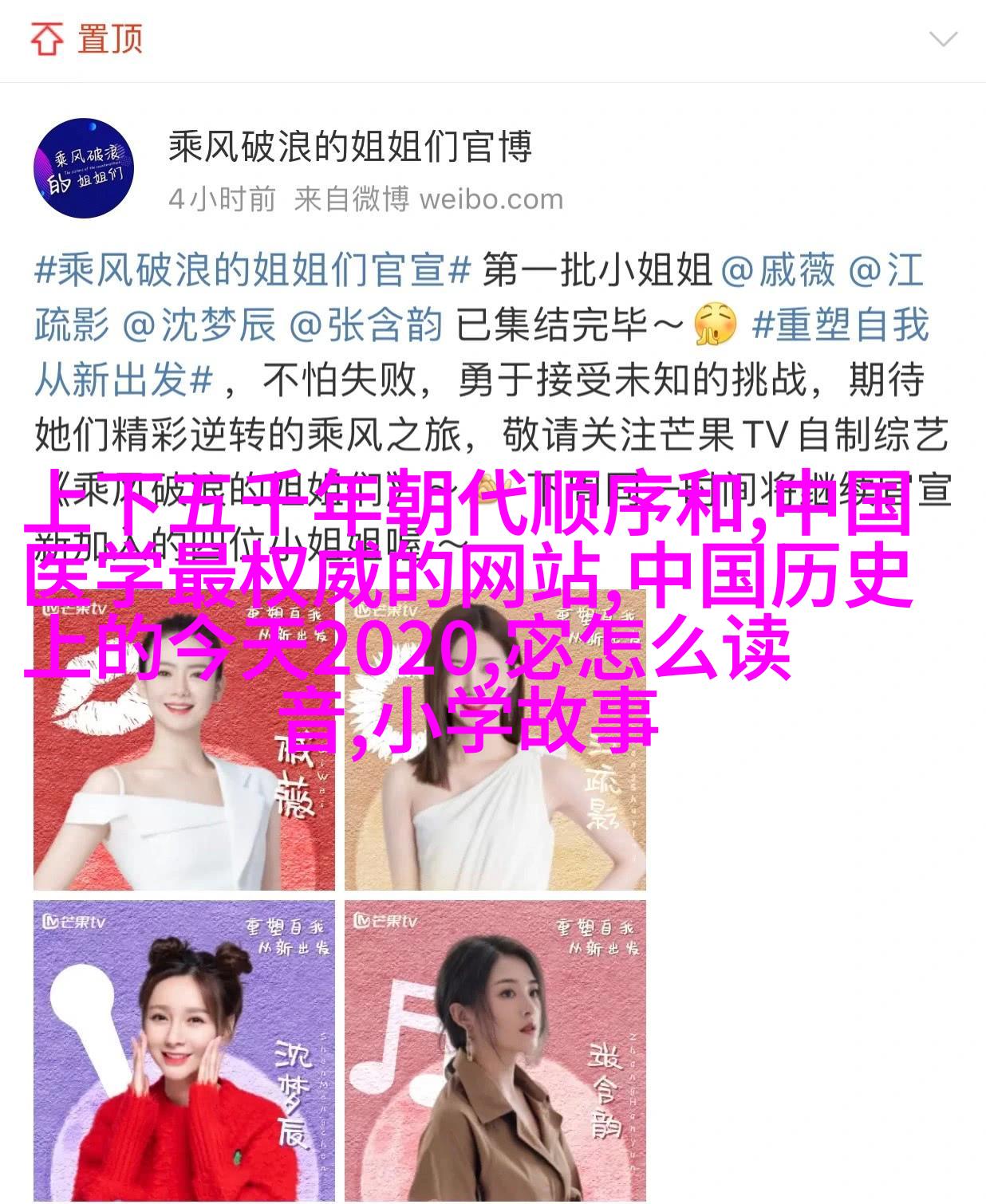
Task: Open 乘风破浪的姐姐们官博 profile avatar
Action: point(83,167)
